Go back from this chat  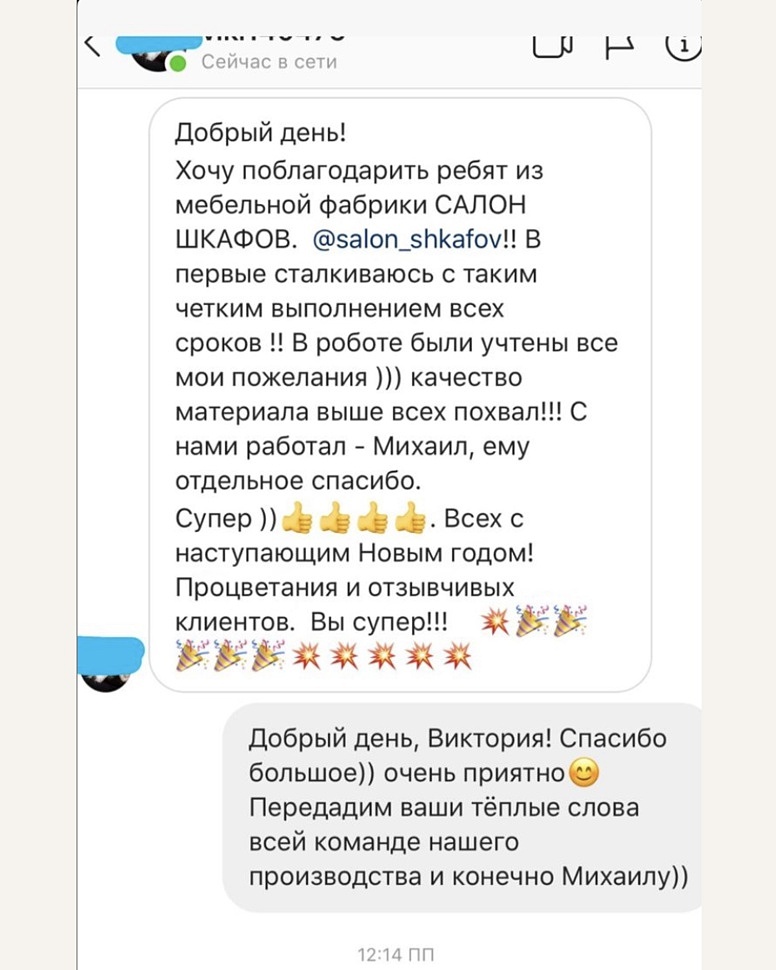pyautogui.click(x=93, y=46)
